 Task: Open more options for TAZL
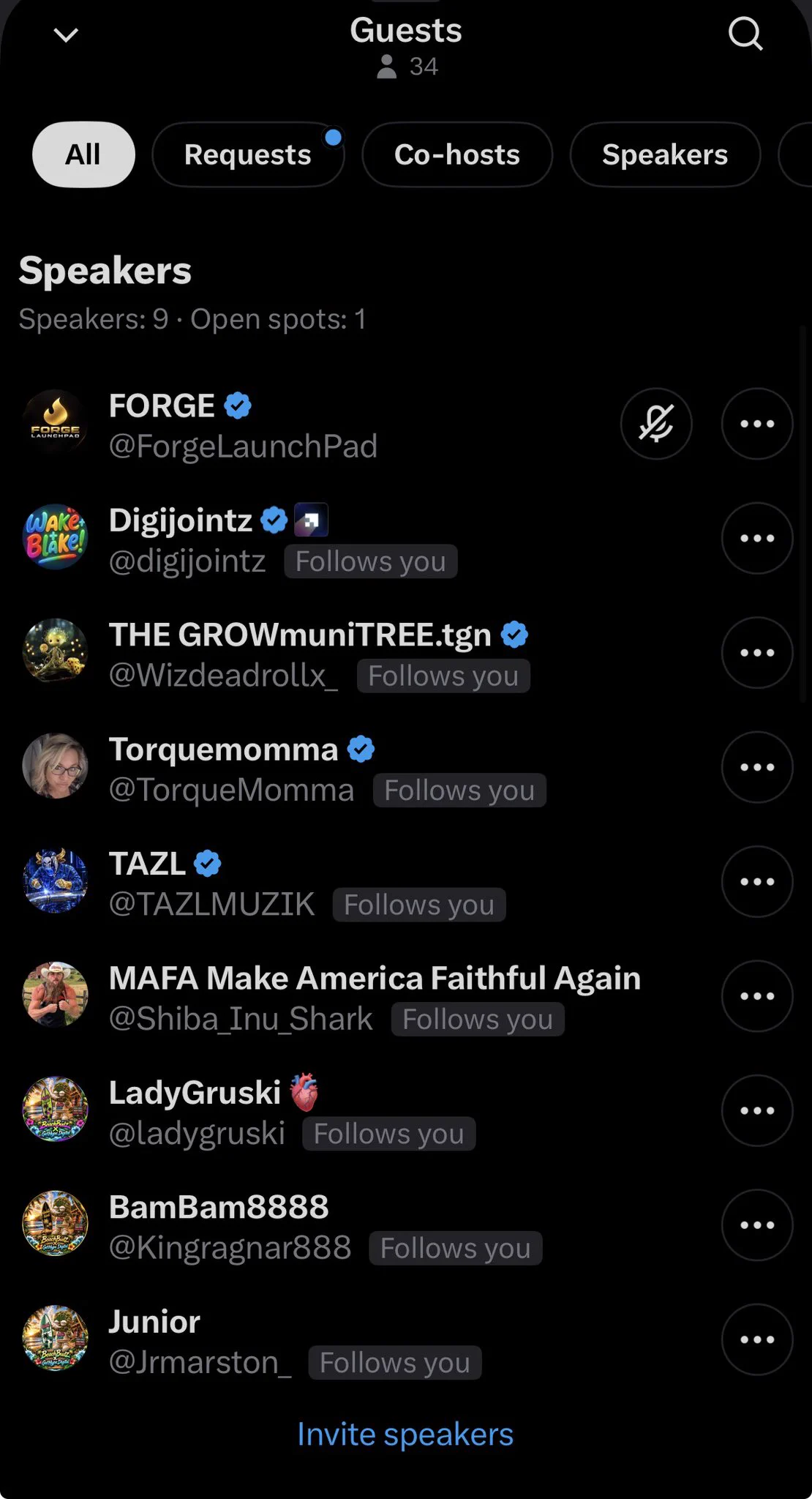click(757, 882)
